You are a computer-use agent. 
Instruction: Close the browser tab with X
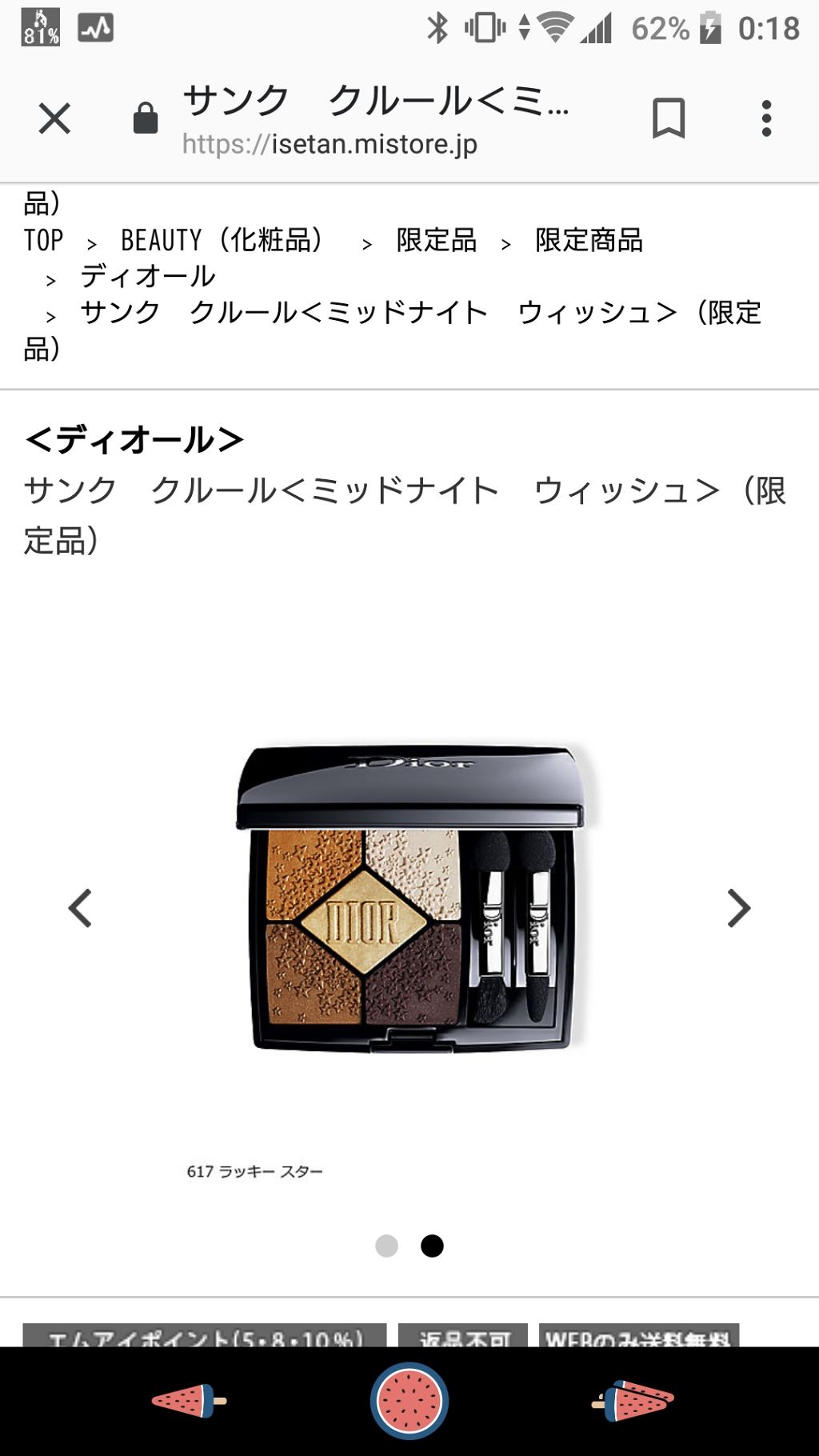(54, 119)
